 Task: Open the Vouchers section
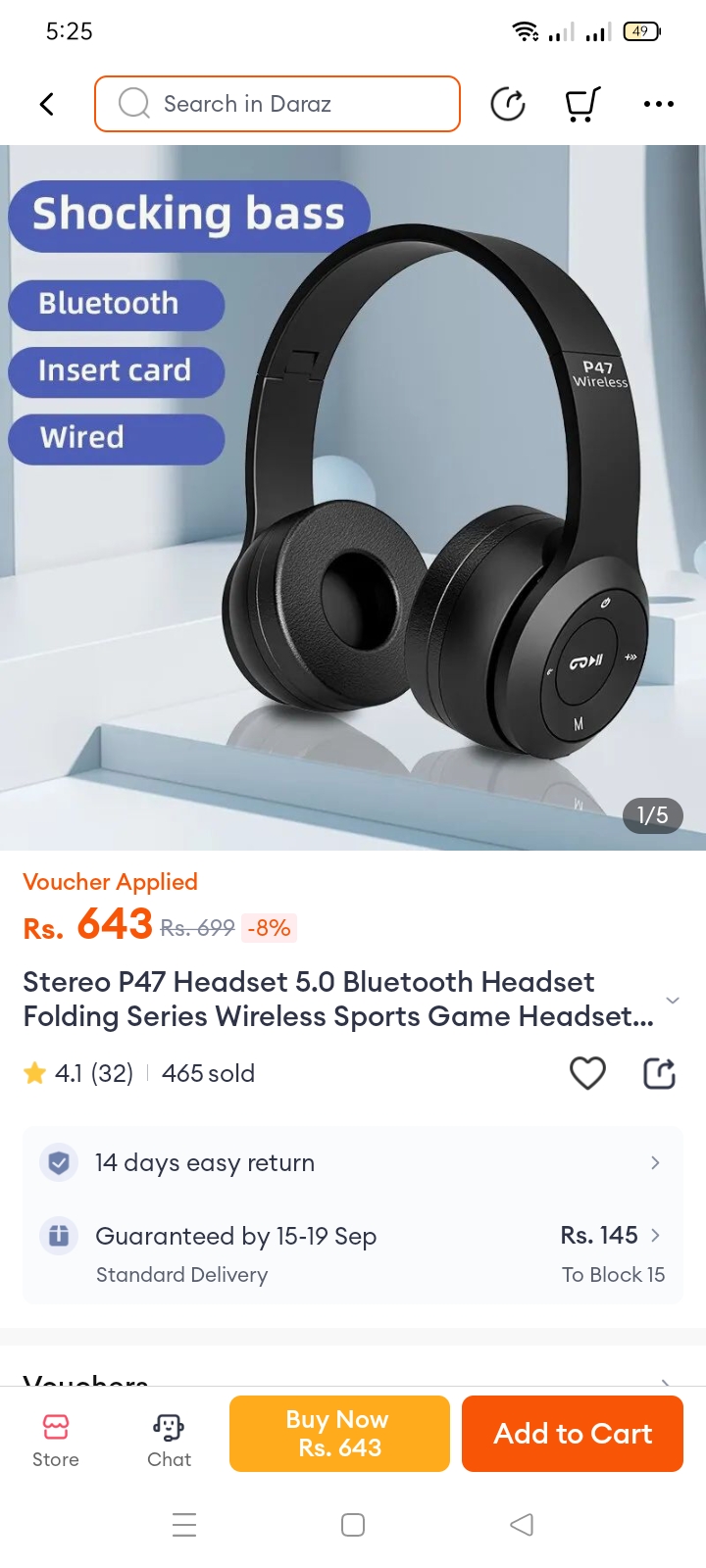(353, 1377)
